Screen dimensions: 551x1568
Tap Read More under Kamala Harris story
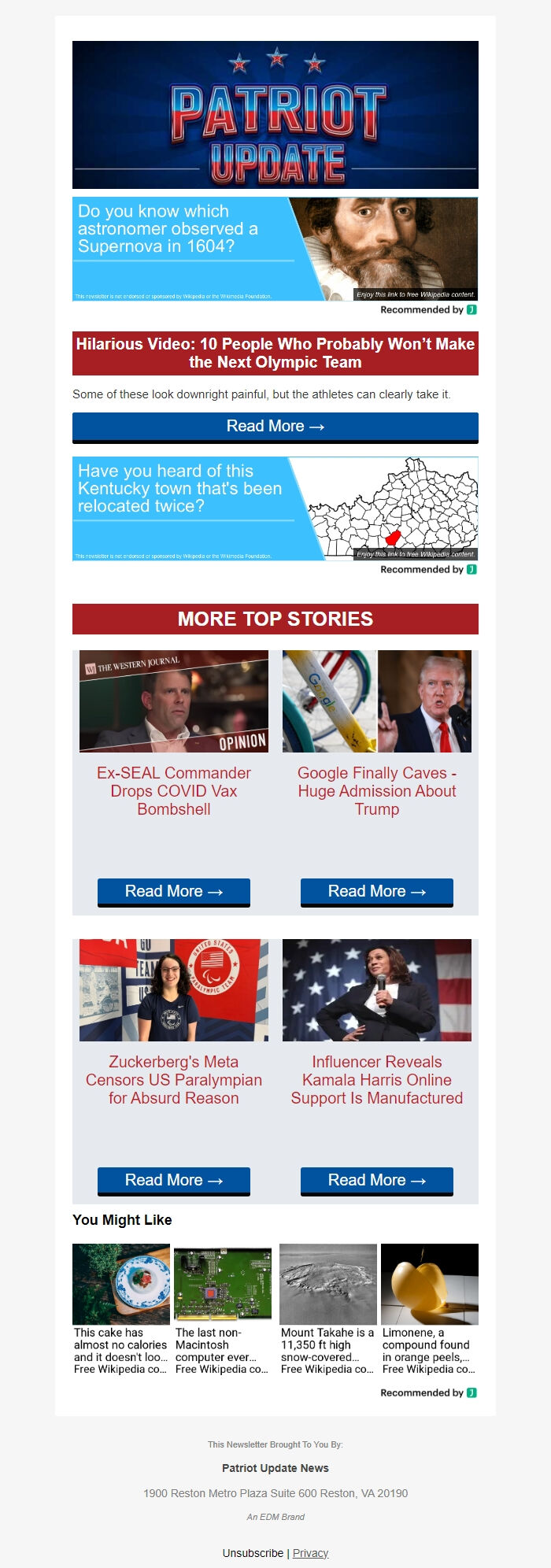(377, 1181)
